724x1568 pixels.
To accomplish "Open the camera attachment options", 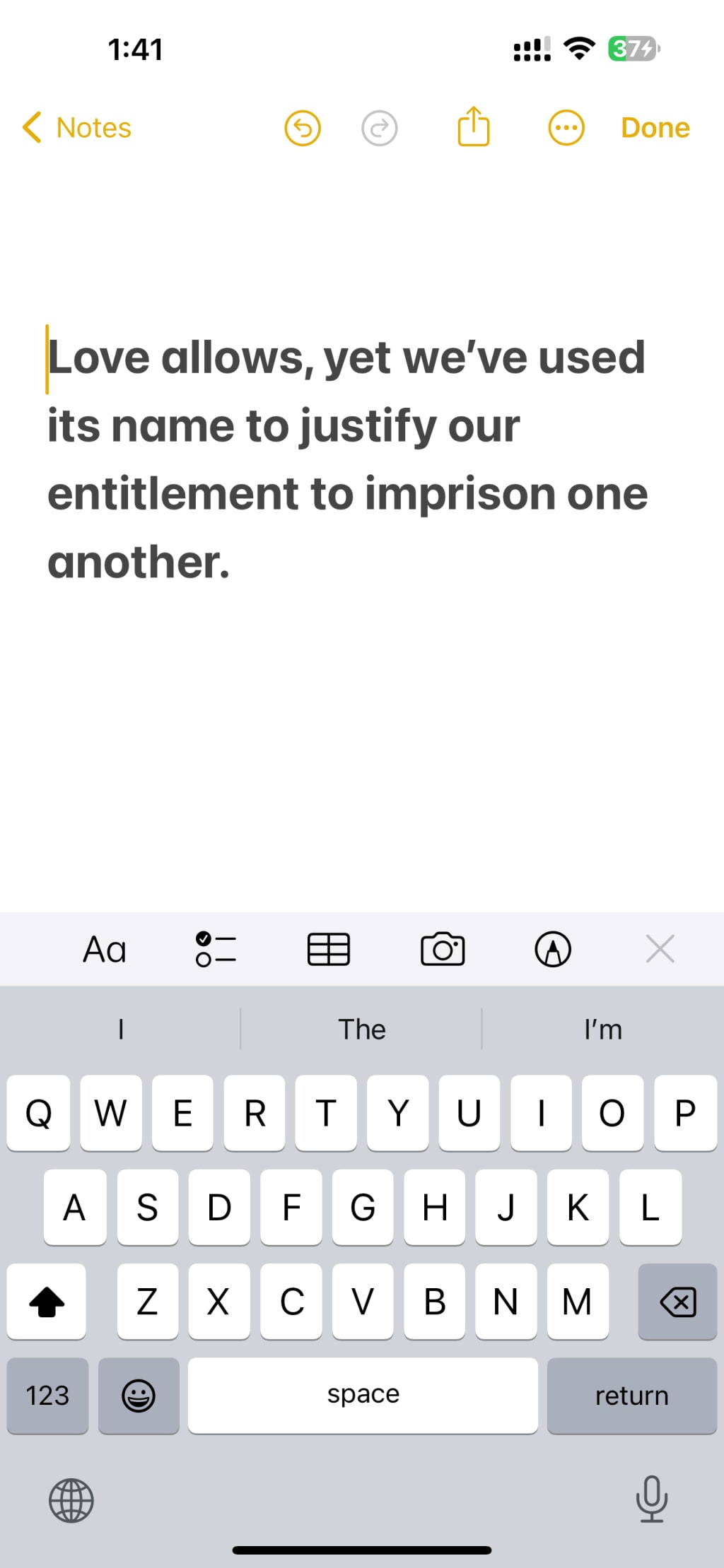I will point(443,949).
